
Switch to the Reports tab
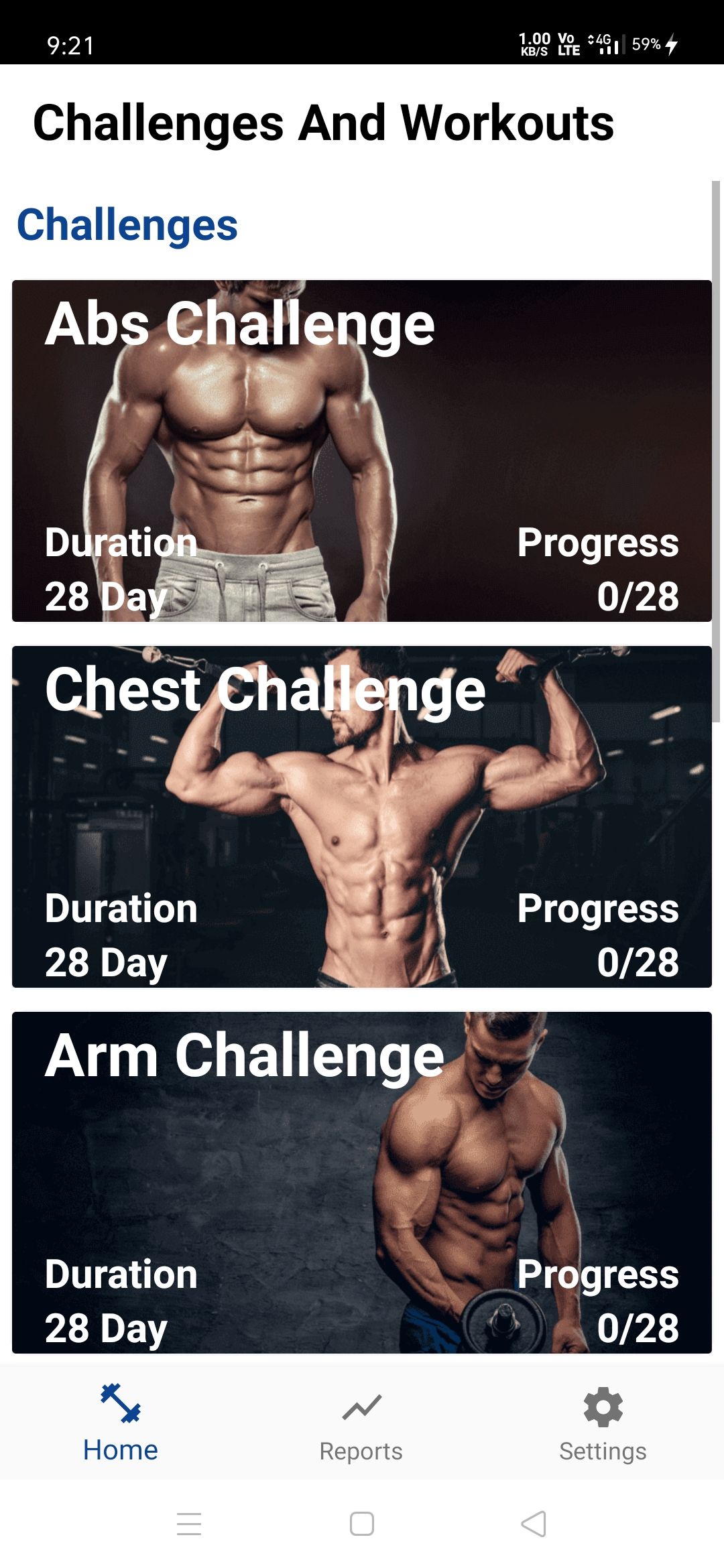pyautogui.click(x=361, y=1422)
